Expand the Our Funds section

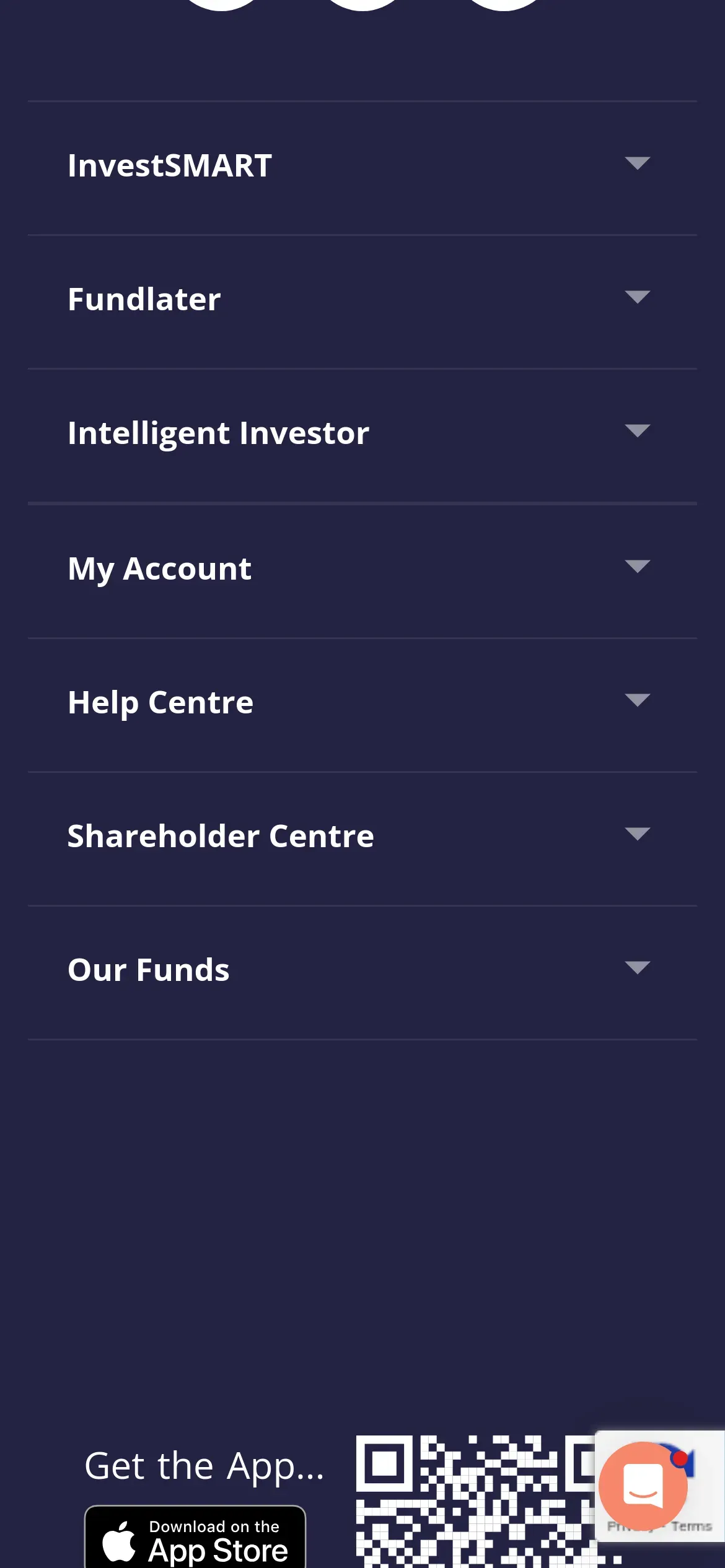point(637,968)
